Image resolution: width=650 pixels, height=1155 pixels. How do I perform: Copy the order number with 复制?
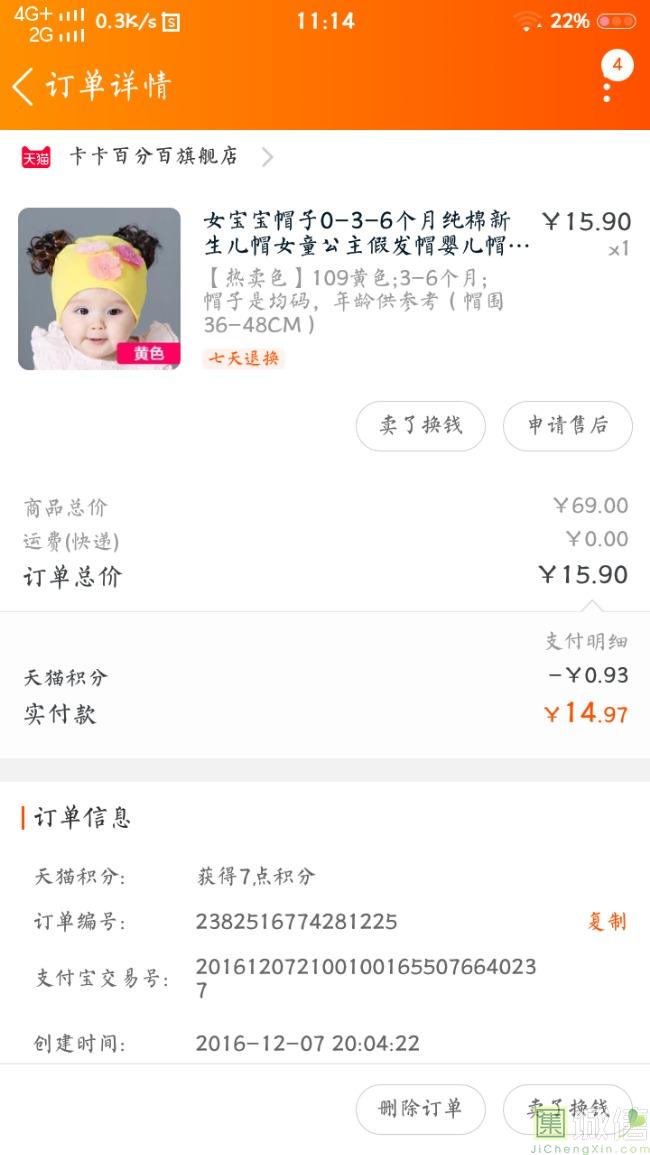coord(606,922)
